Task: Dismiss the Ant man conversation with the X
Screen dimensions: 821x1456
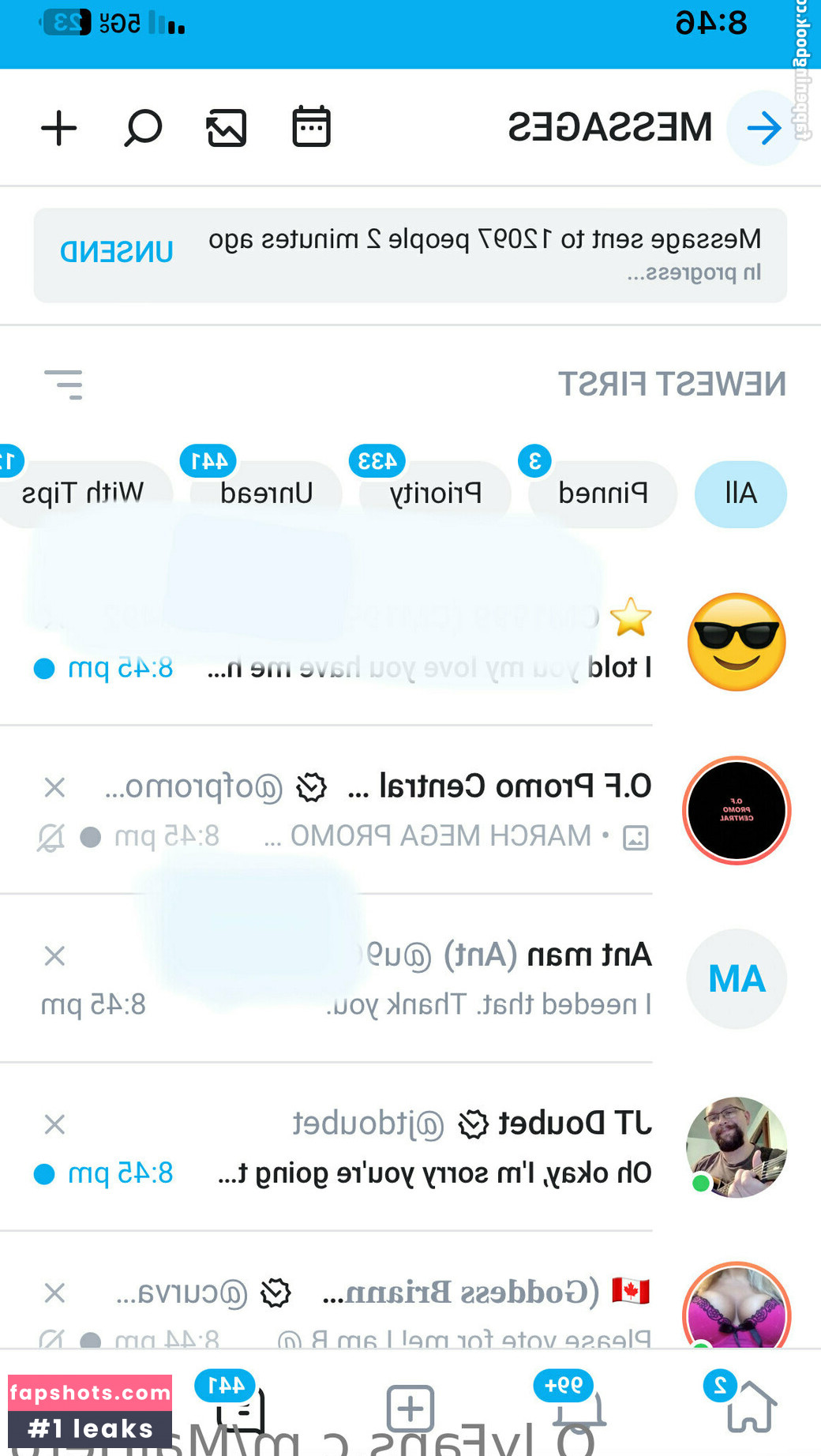Action: pyautogui.click(x=54, y=955)
